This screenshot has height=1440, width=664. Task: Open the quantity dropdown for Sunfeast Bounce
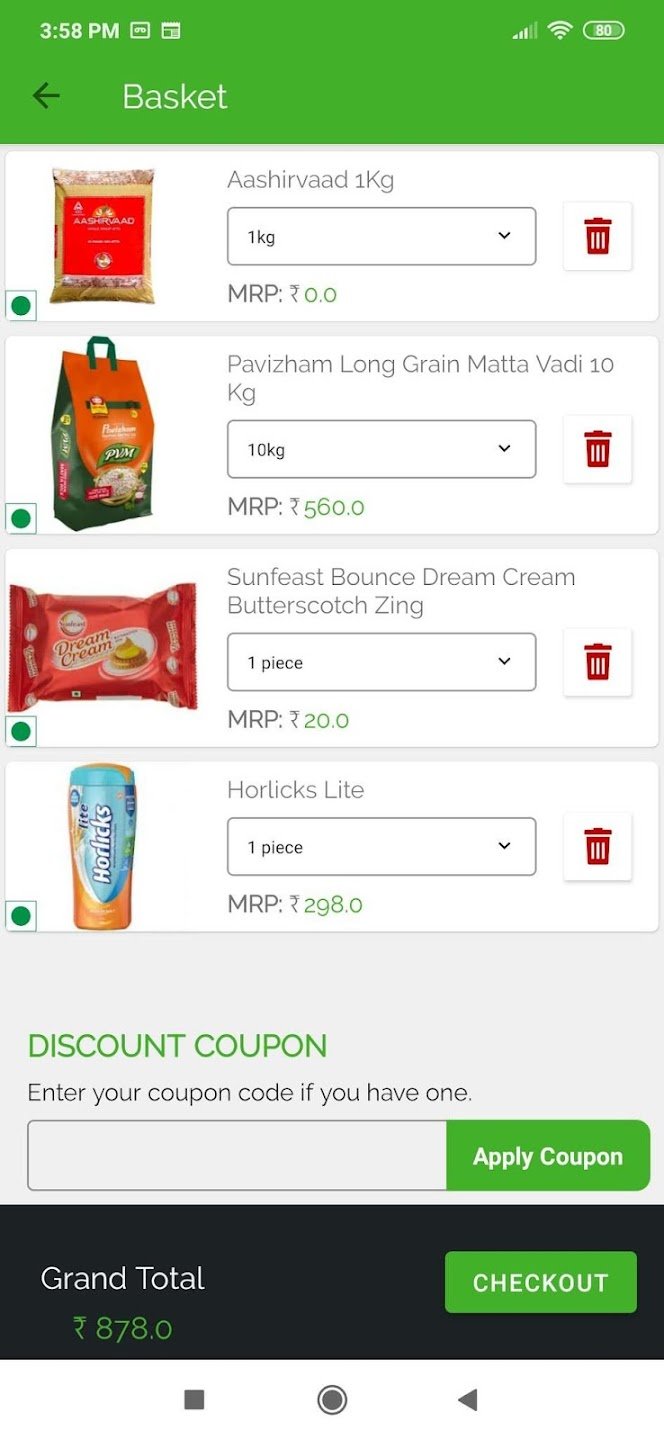[x=381, y=662]
